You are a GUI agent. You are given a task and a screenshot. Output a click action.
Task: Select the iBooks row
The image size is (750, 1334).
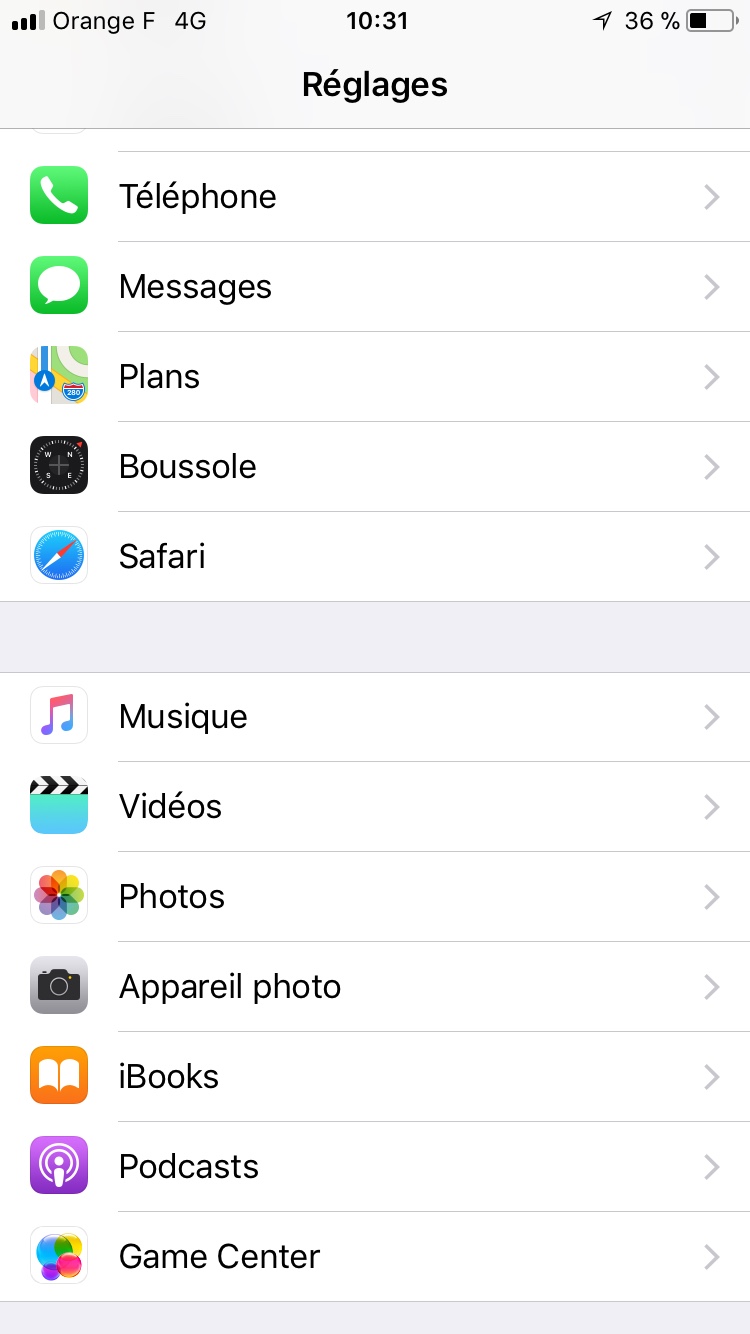tap(375, 1076)
